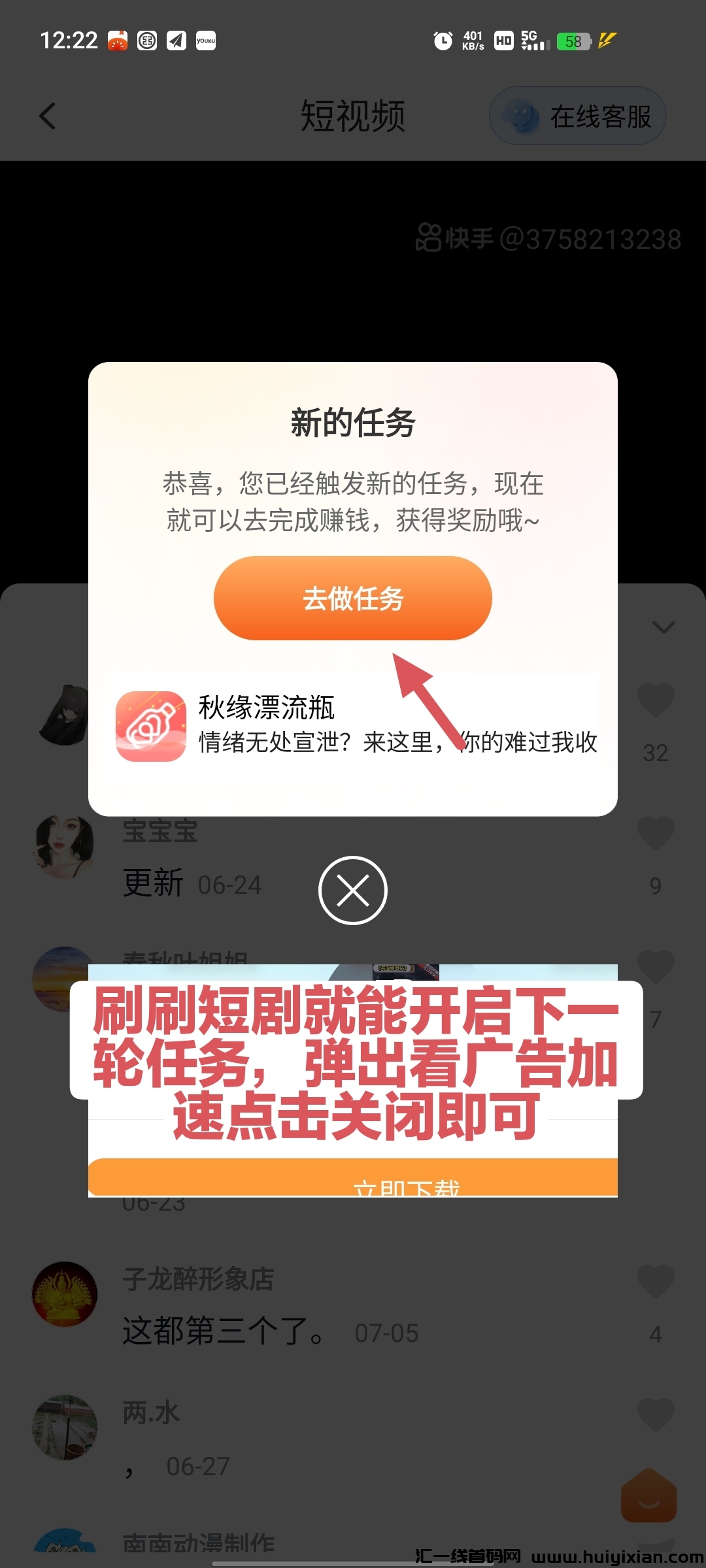Tap the 去做任务 button
The width and height of the screenshot is (706, 1568).
(x=352, y=598)
